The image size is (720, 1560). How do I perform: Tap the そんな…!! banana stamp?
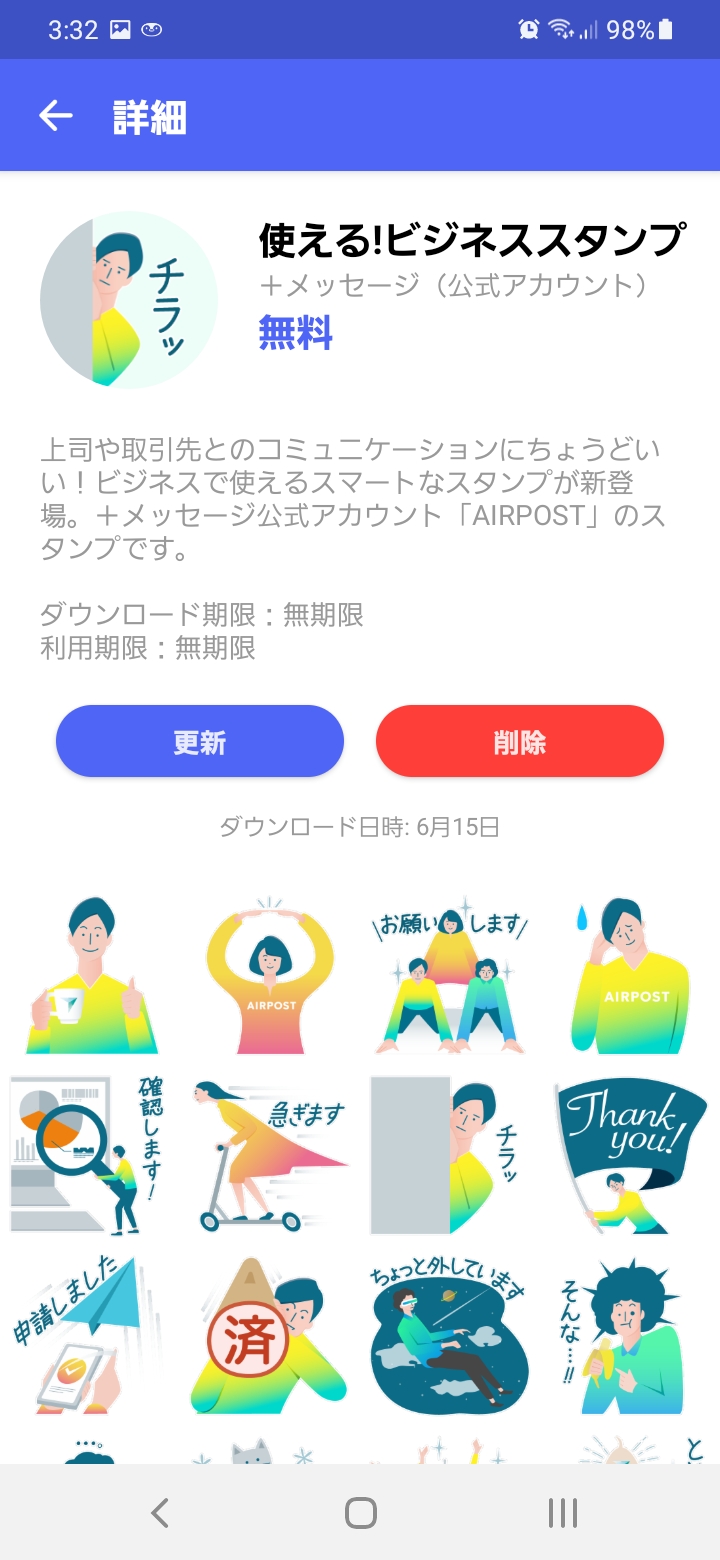630,1335
